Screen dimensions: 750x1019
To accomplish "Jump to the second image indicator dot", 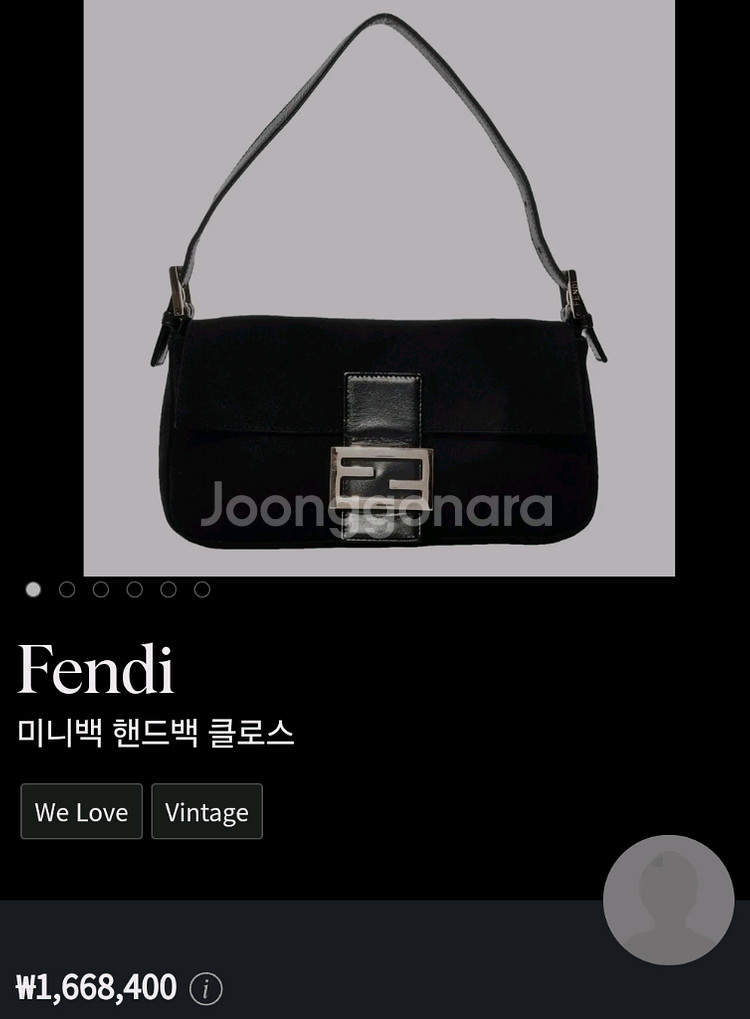I will pyautogui.click(x=67, y=590).
